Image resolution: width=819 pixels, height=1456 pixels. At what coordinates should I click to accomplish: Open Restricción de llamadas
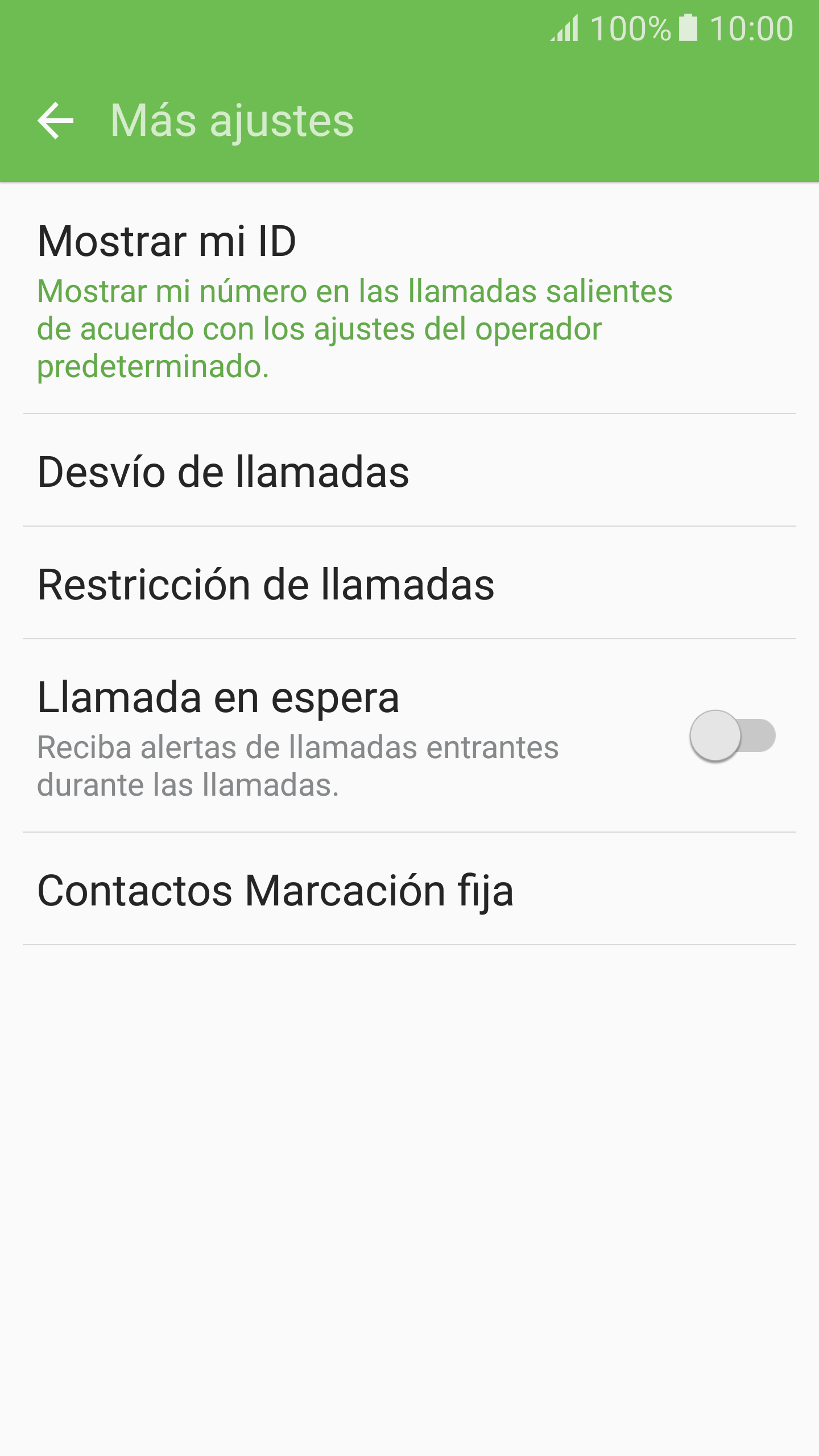(x=409, y=583)
